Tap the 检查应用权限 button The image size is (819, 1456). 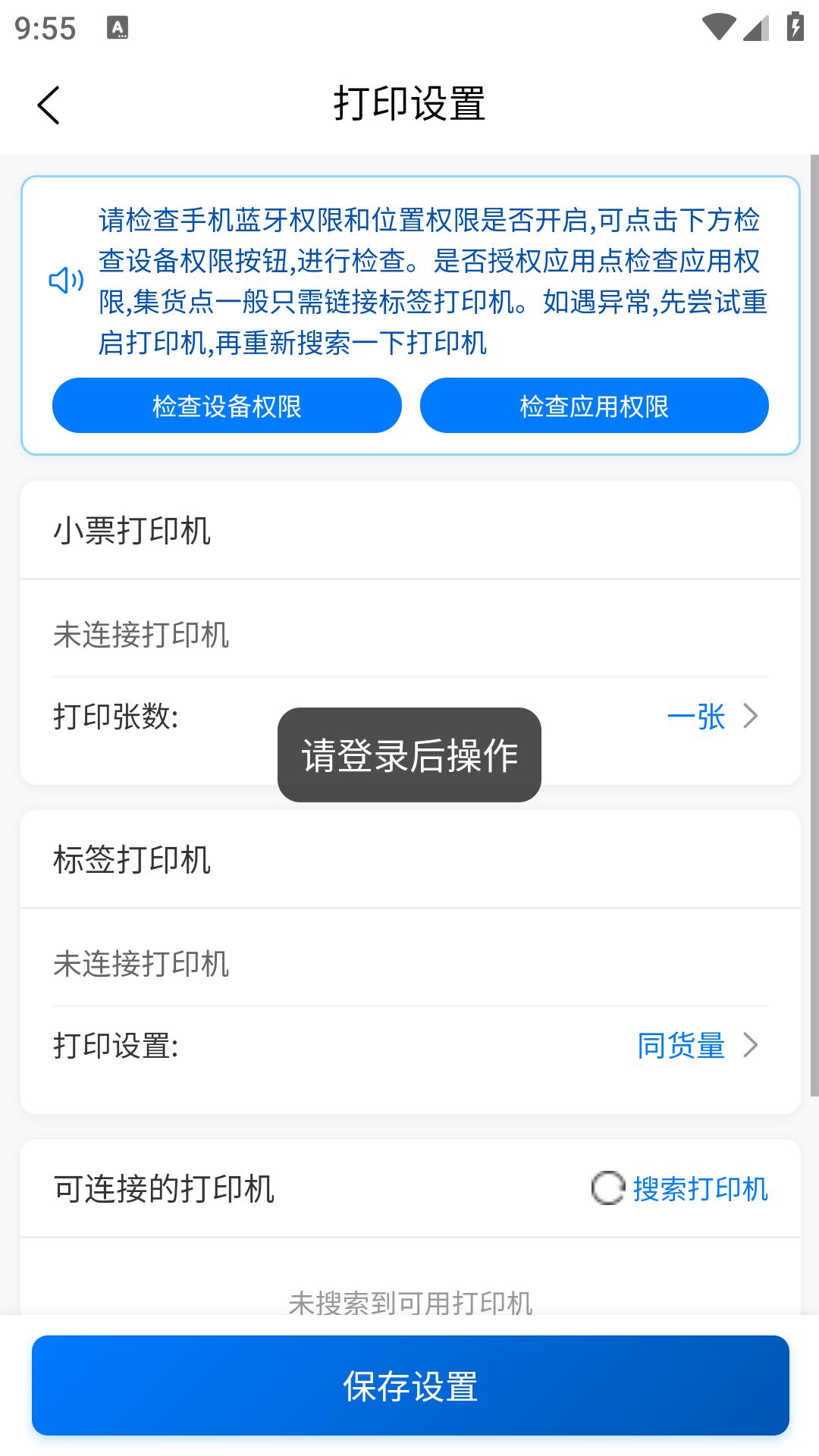(x=594, y=406)
